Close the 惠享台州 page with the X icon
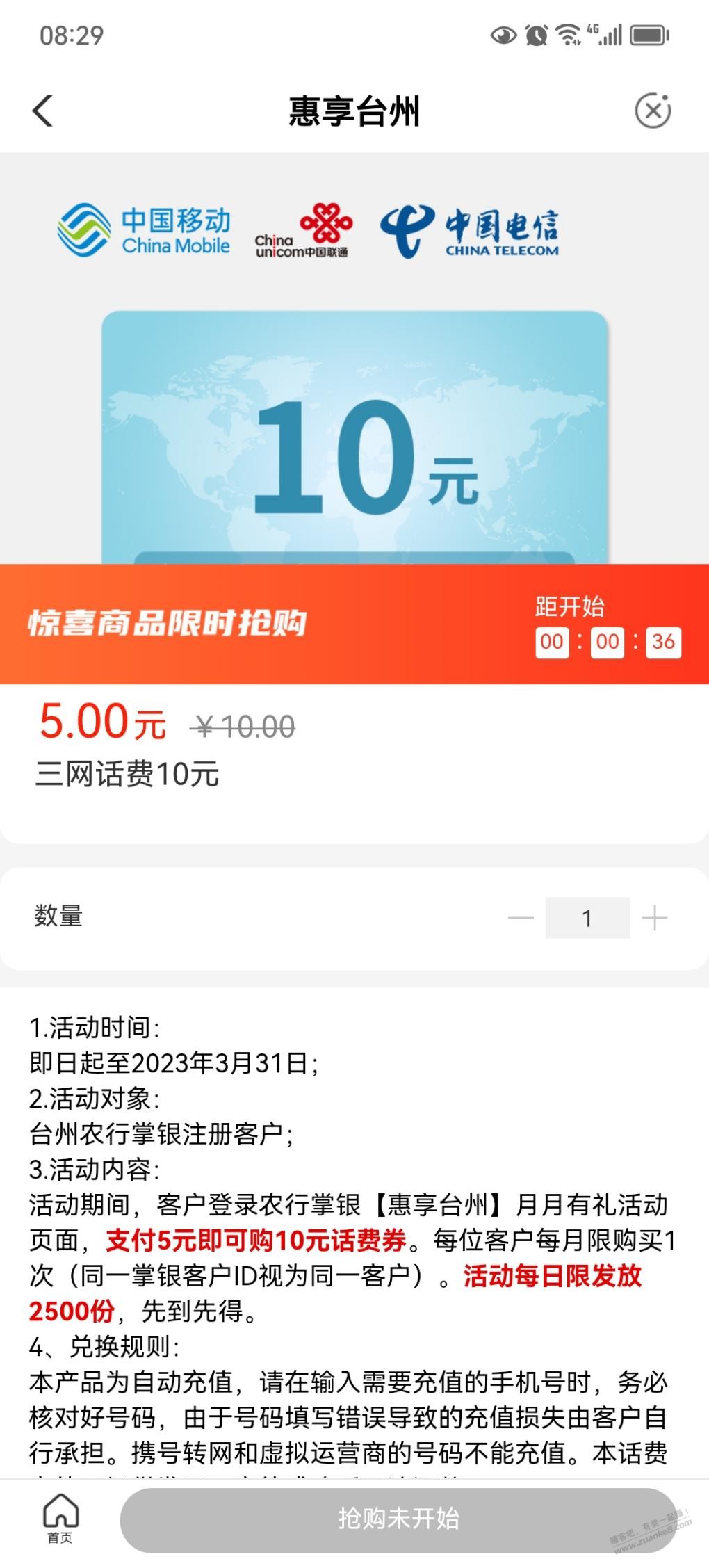Viewport: 709px width, 1568px height. coord(653,111)
